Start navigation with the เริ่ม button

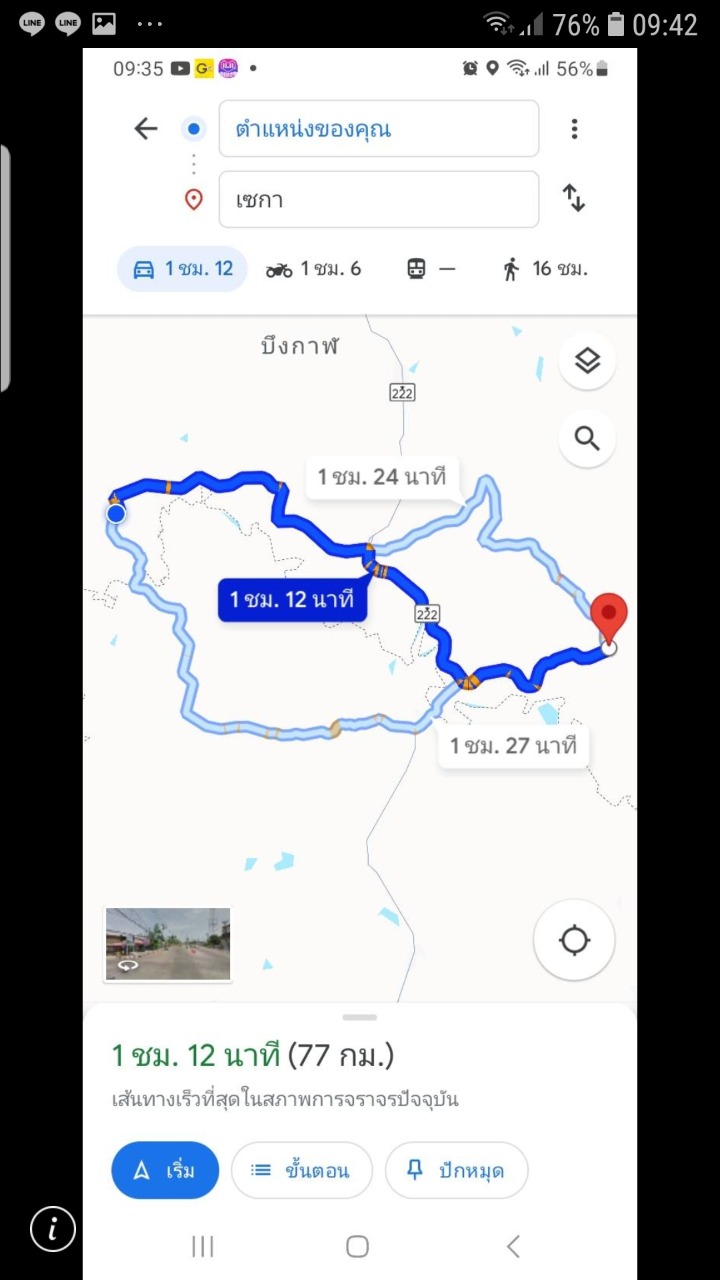165,1170
